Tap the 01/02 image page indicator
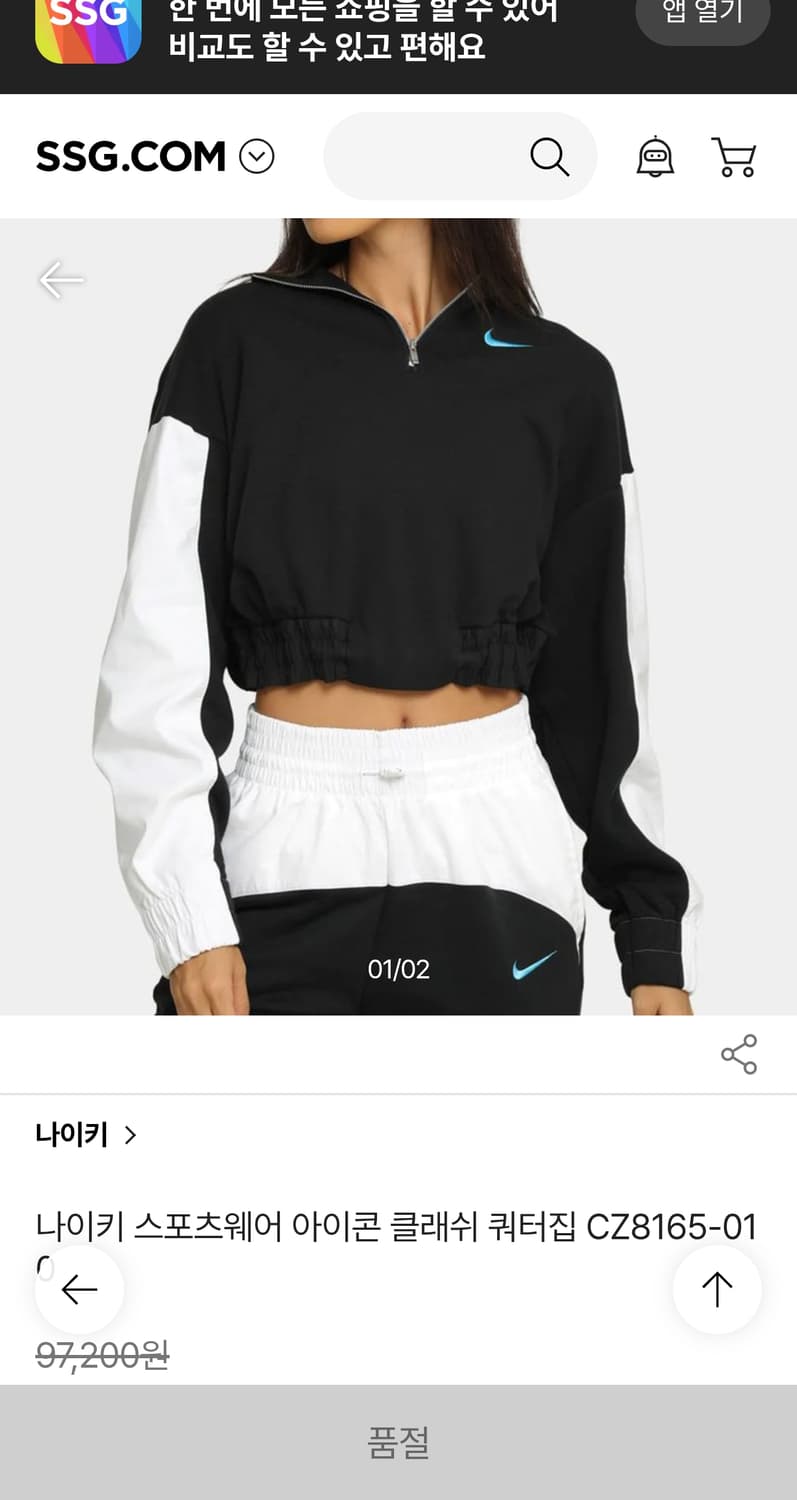Image resolution: width=797 pixels, height=1500 pixels. (x=398, y=969)
